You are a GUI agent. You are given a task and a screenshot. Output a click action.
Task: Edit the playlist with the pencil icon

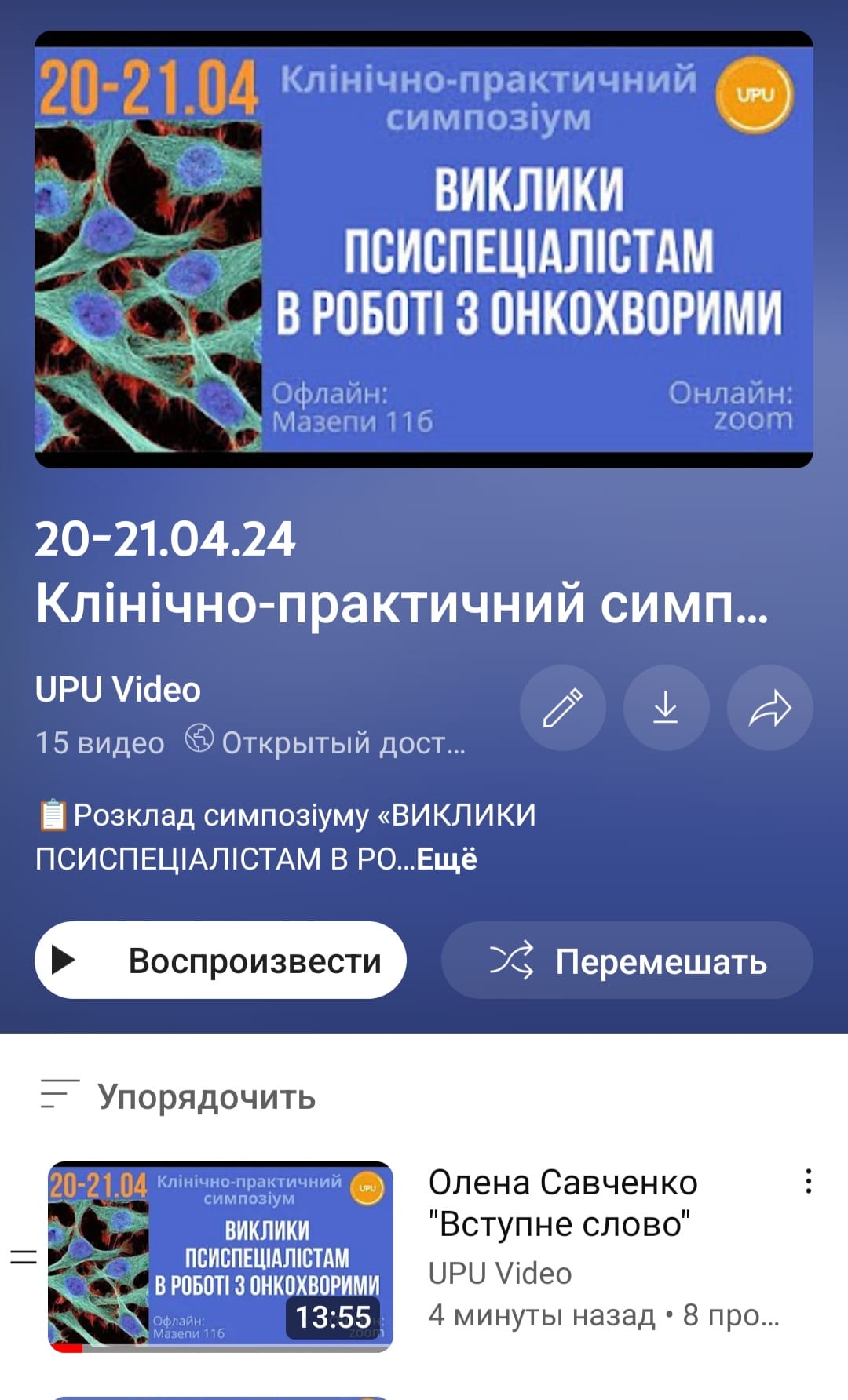click(562, 708)
